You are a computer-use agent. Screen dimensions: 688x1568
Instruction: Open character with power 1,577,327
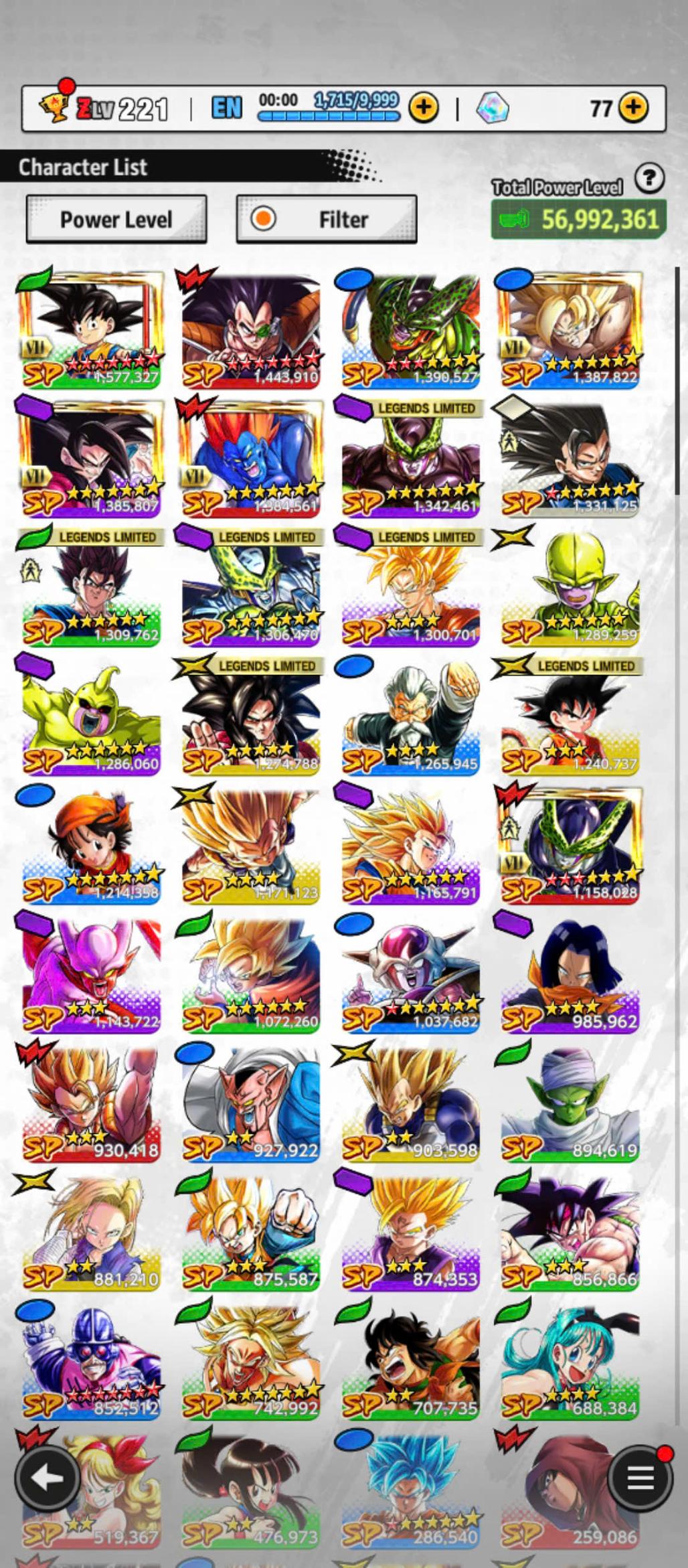90,329
